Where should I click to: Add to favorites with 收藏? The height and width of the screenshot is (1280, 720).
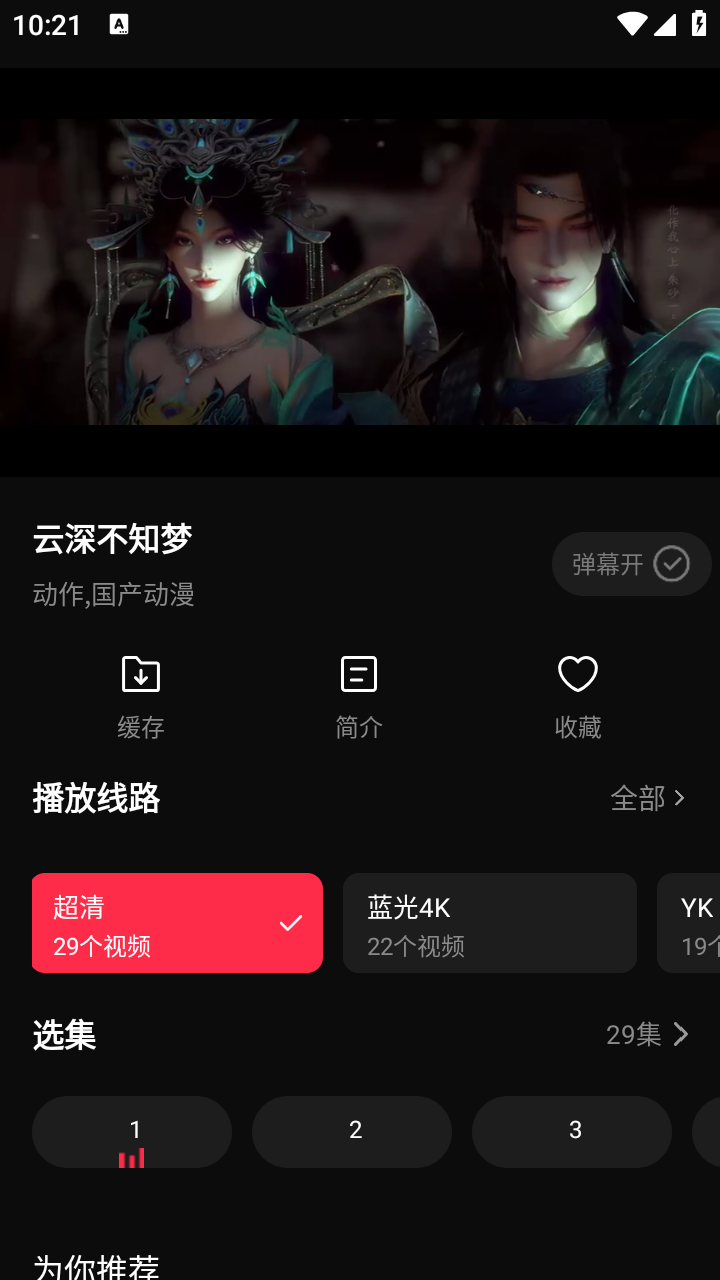point(578,698)
